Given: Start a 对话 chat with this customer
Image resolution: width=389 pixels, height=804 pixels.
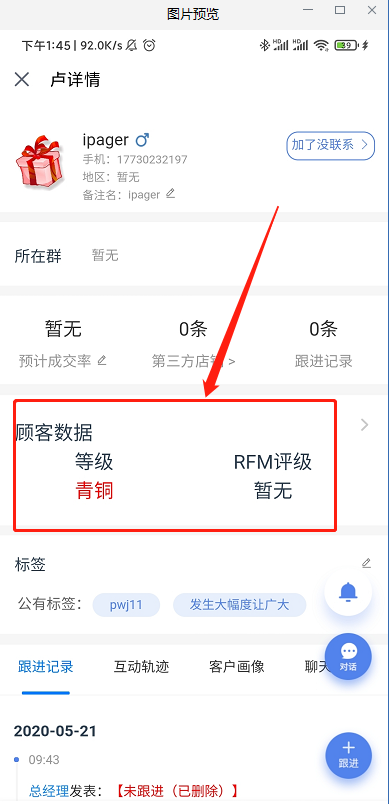Looking at the screenshot, I should tap(349, 656).
